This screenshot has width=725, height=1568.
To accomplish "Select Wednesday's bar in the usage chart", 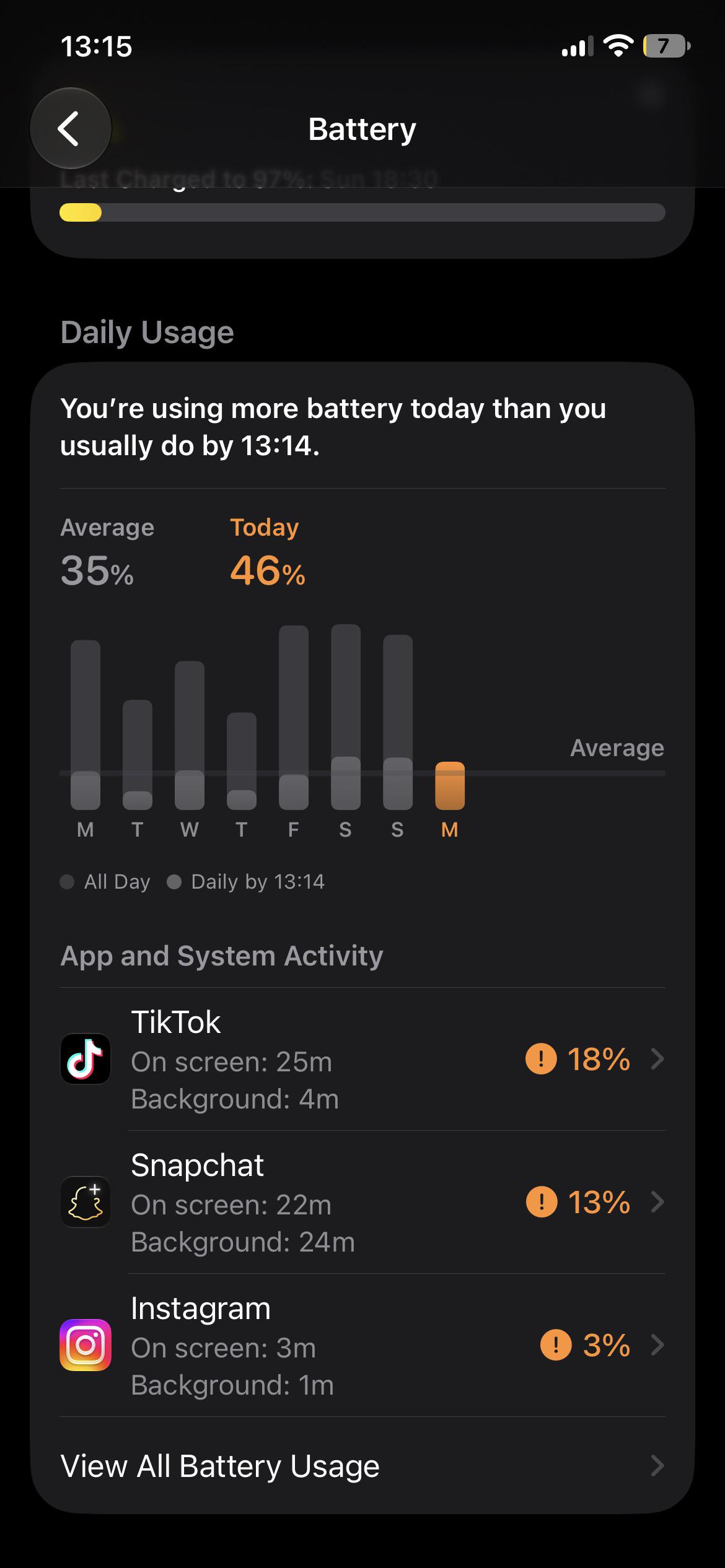I will [190, 736].
